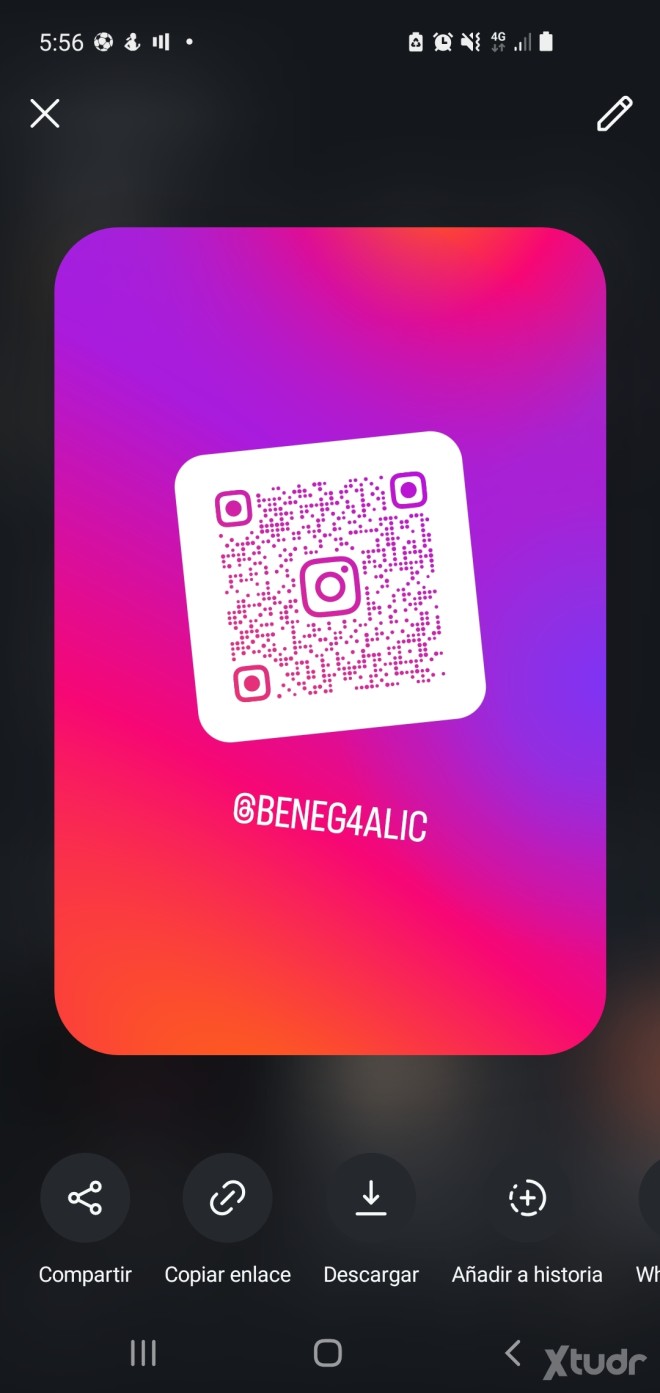Close the QR code screen

(45, 114)
